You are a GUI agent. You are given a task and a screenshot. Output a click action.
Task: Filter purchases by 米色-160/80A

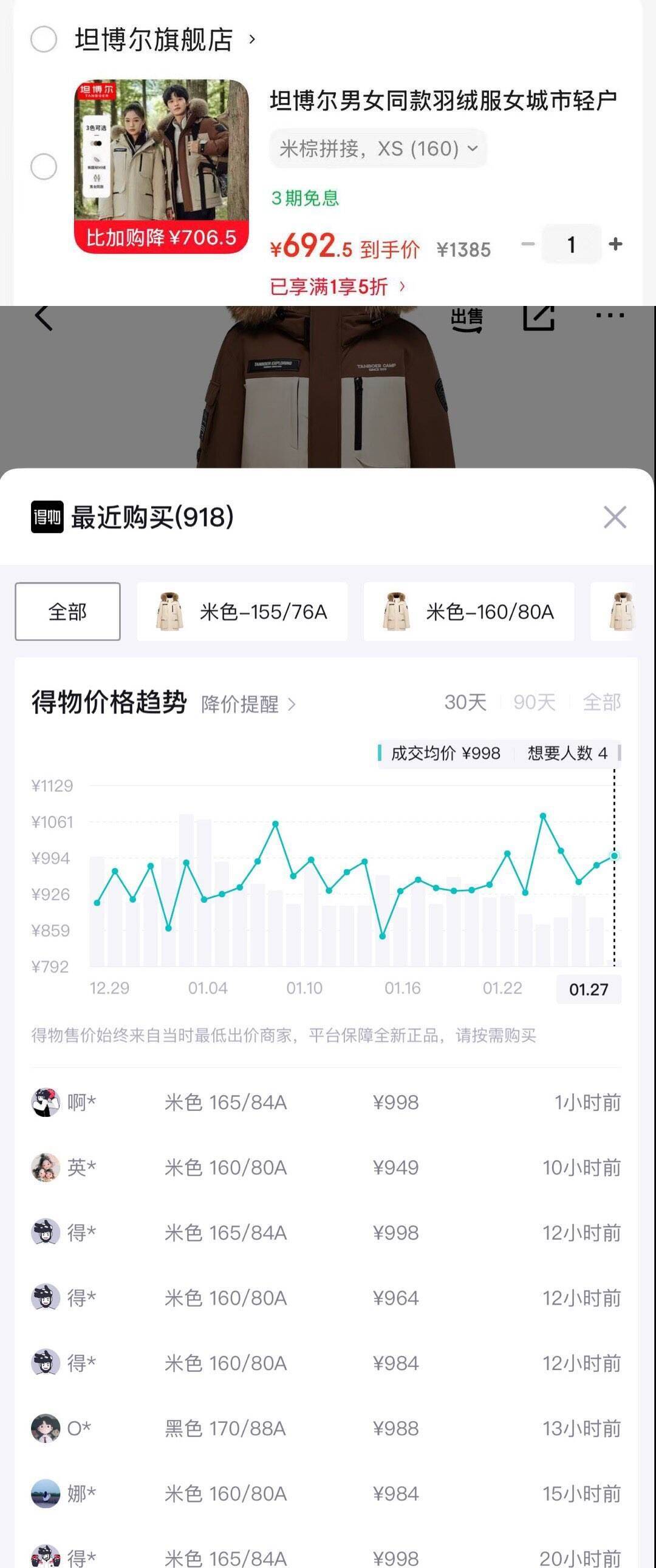[469, 612]
